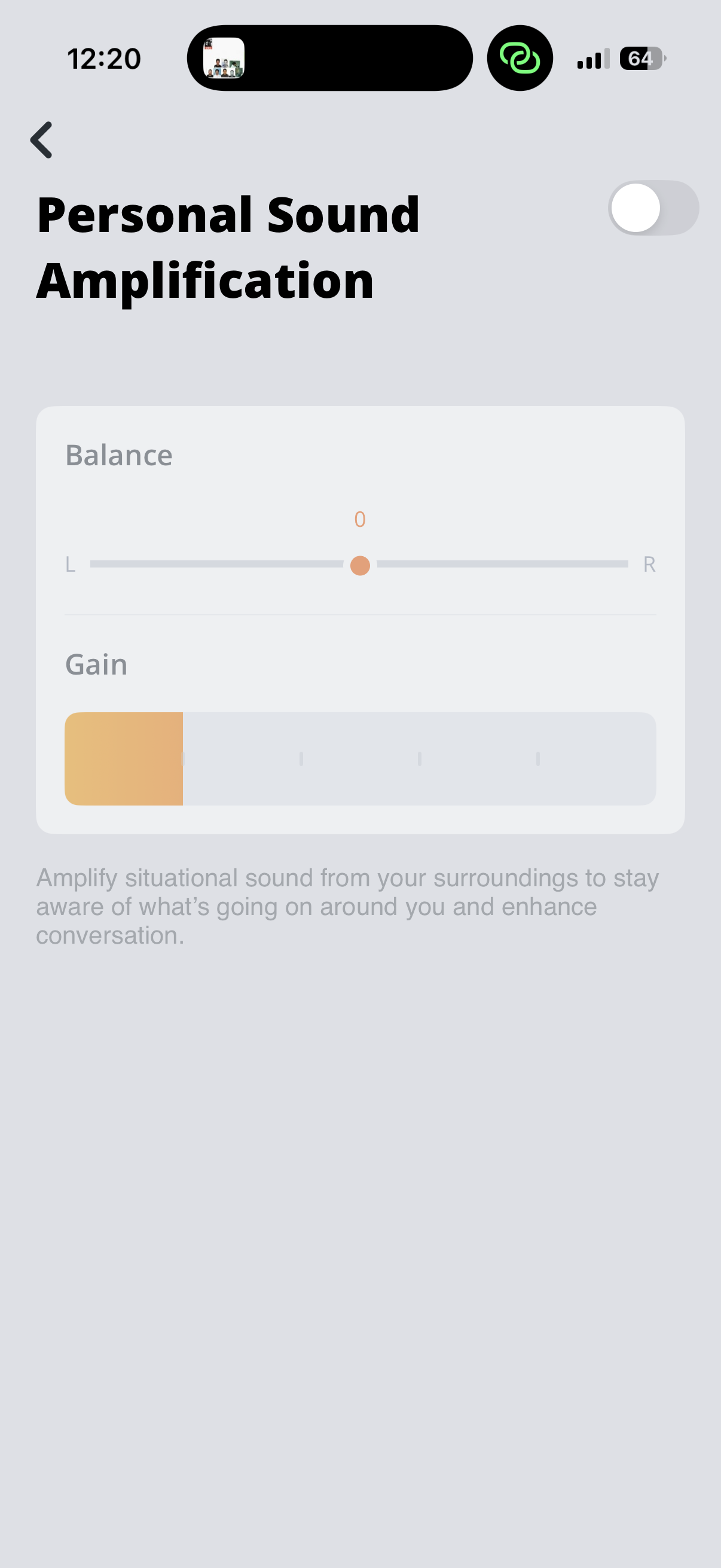This screenshot has height=1568, width=721.
Task: Tap the Gain level bar
Action: [x=360, y=758]
